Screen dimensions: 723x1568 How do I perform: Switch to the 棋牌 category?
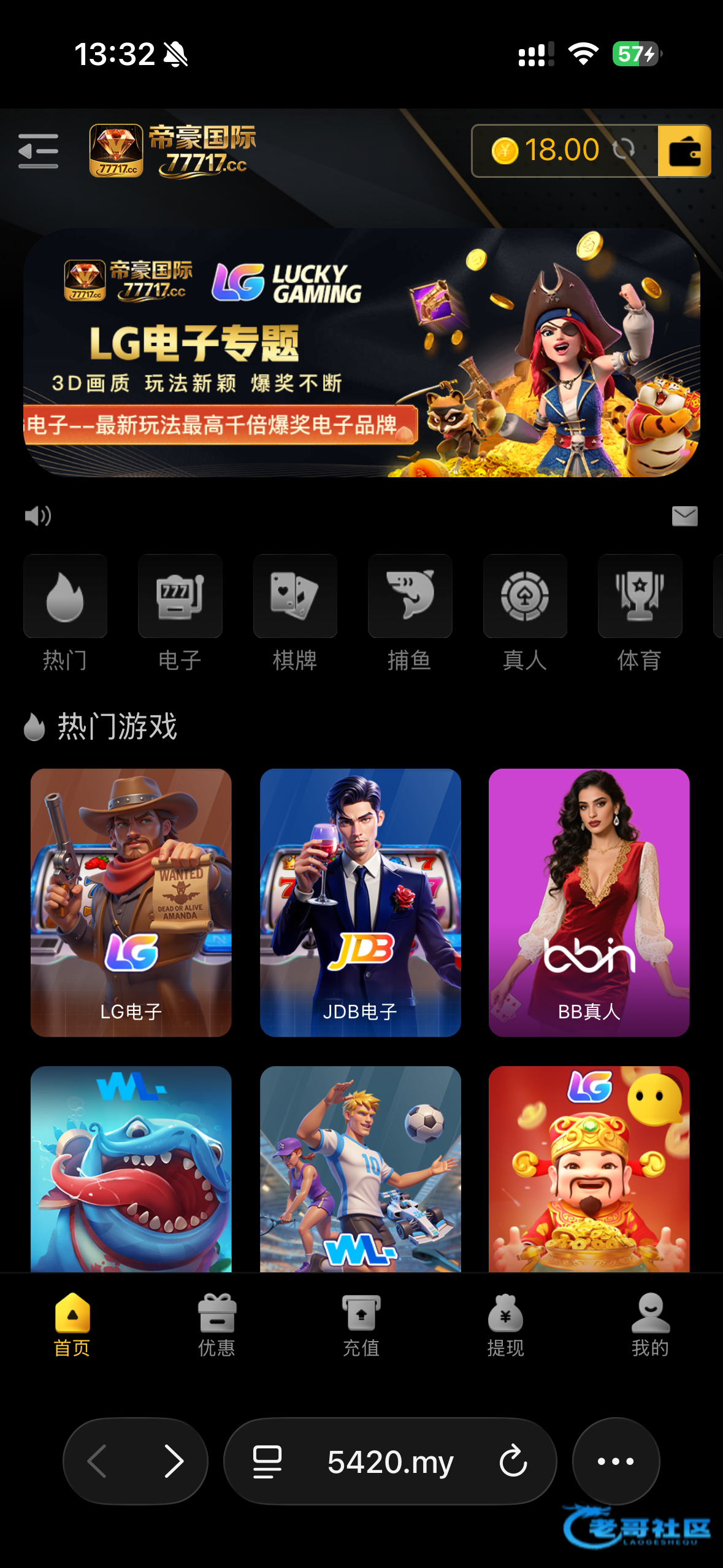pos(295,613)
